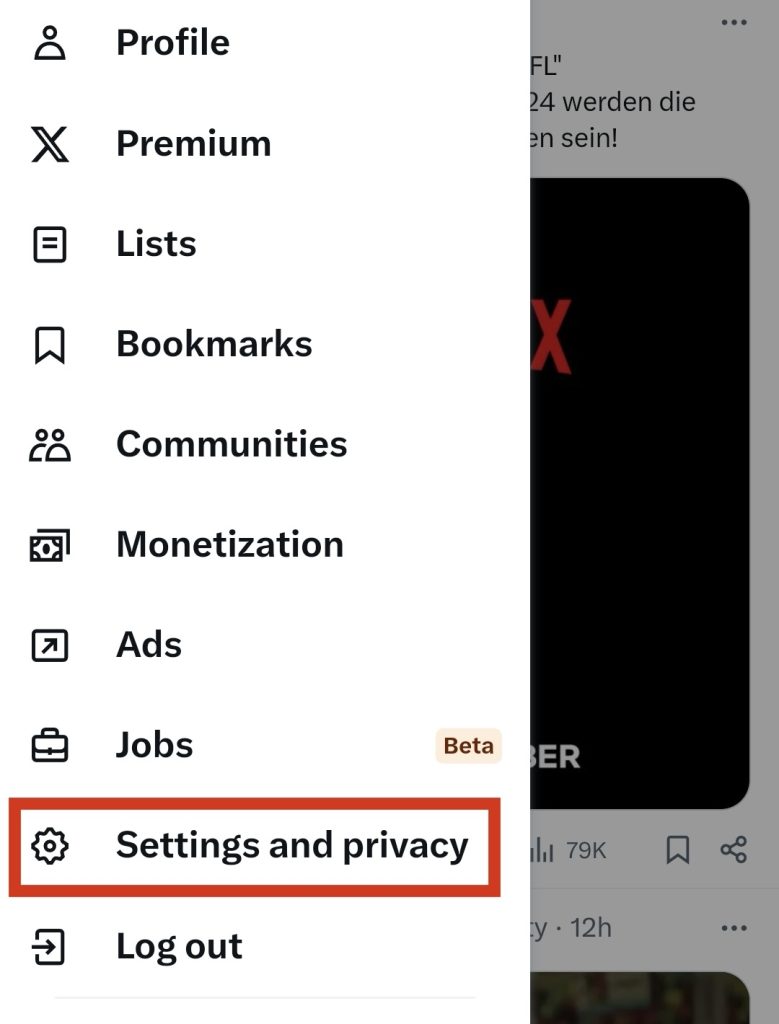This screenshot has height=1024, width=779.
Task: Click the Log out door icon
Action: click(48, 945)
